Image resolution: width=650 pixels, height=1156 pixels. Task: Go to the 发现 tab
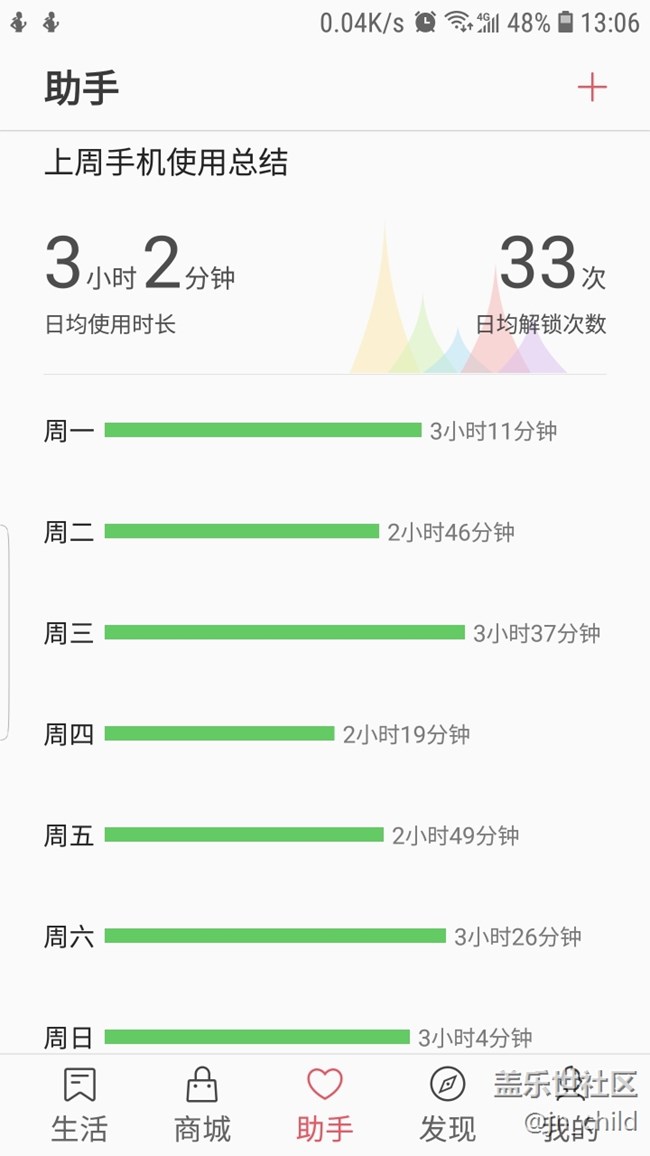447,1105
